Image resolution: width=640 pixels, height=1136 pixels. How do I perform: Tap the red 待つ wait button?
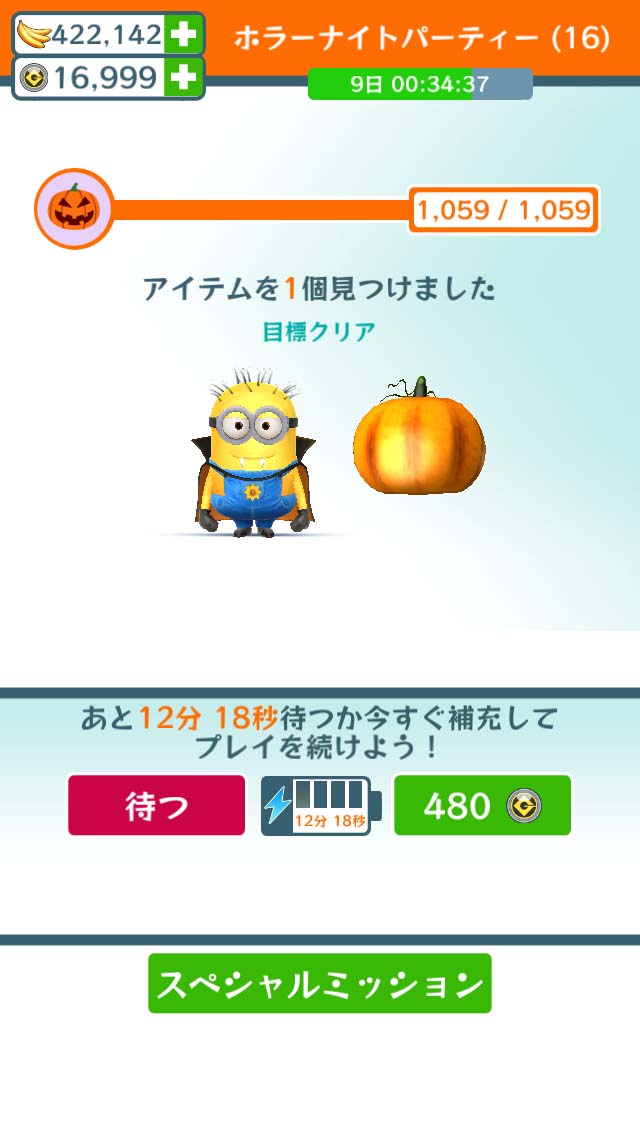click(x=157, y=805)
